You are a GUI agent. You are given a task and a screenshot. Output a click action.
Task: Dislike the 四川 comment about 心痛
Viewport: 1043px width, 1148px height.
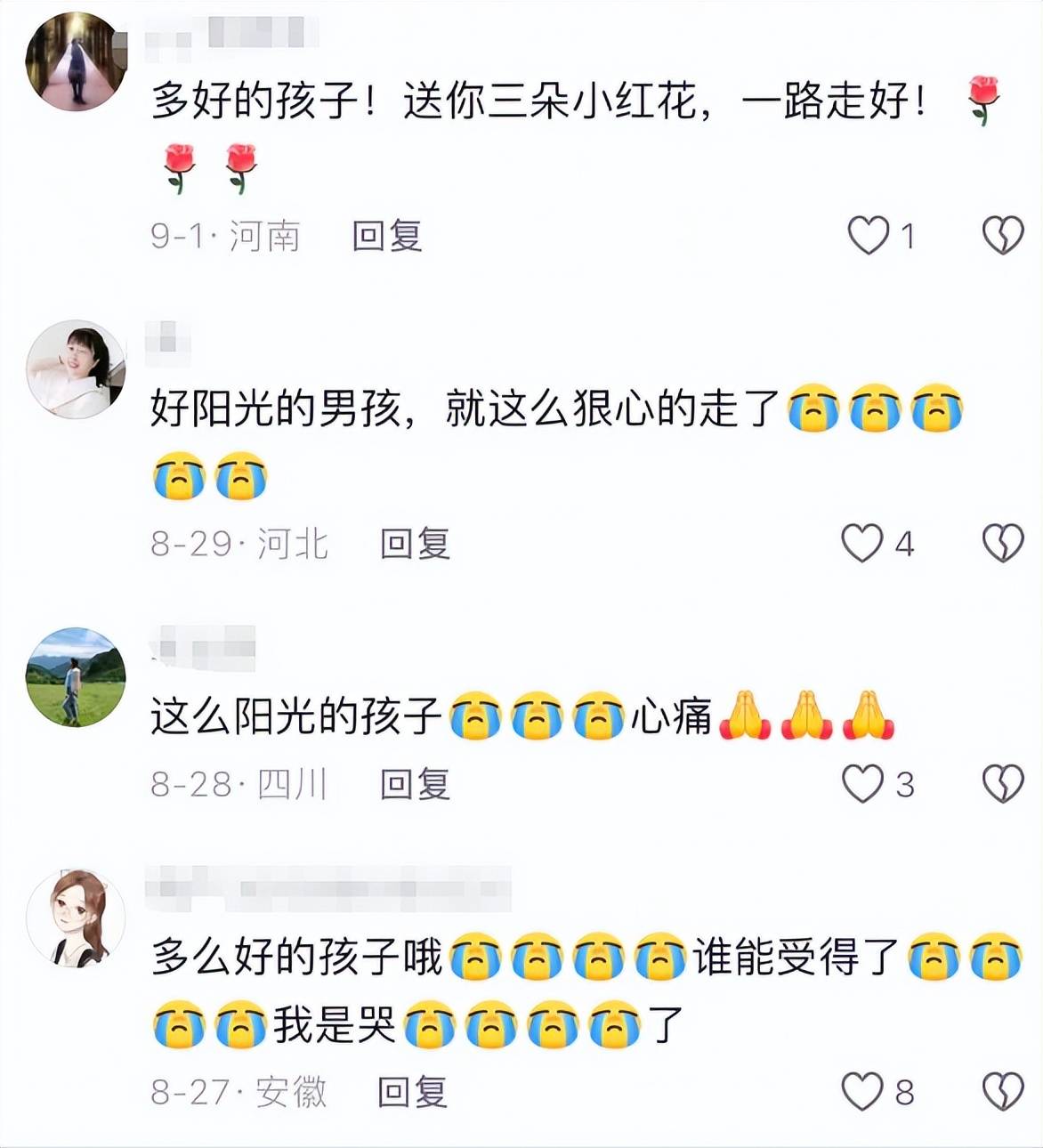coord(1003,785)
